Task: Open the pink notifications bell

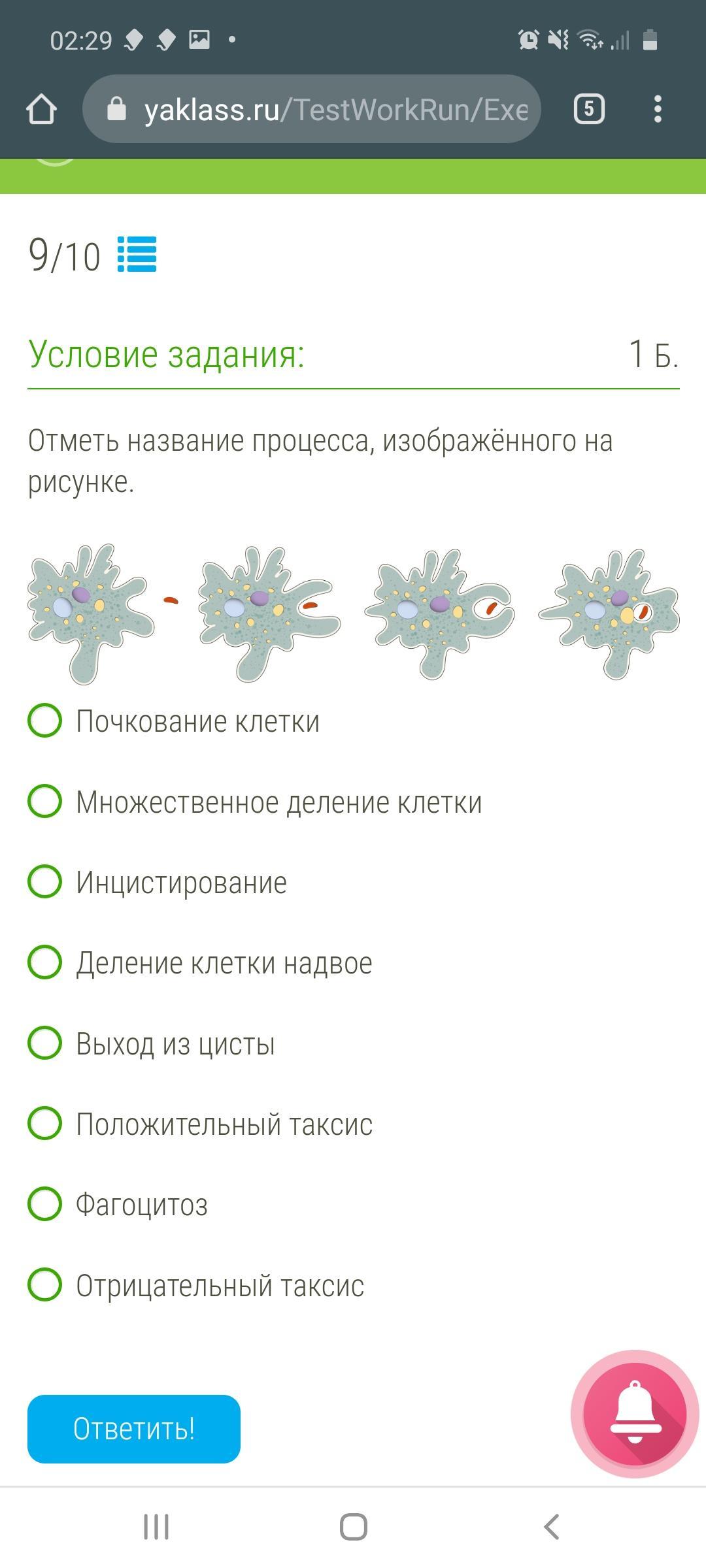Action: click(635, 1413)
